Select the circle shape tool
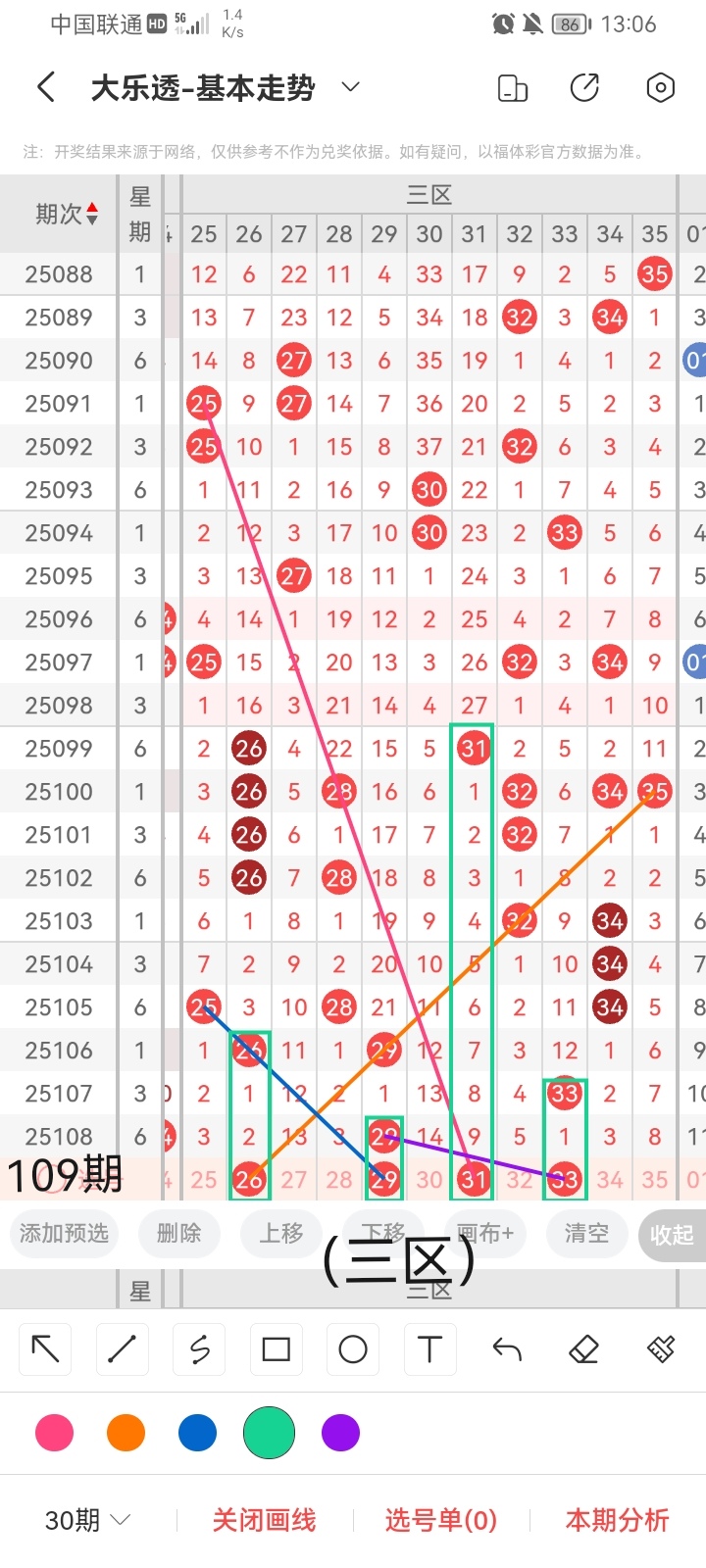This screenshot has height=1568, width=706. coord(353,1349)
